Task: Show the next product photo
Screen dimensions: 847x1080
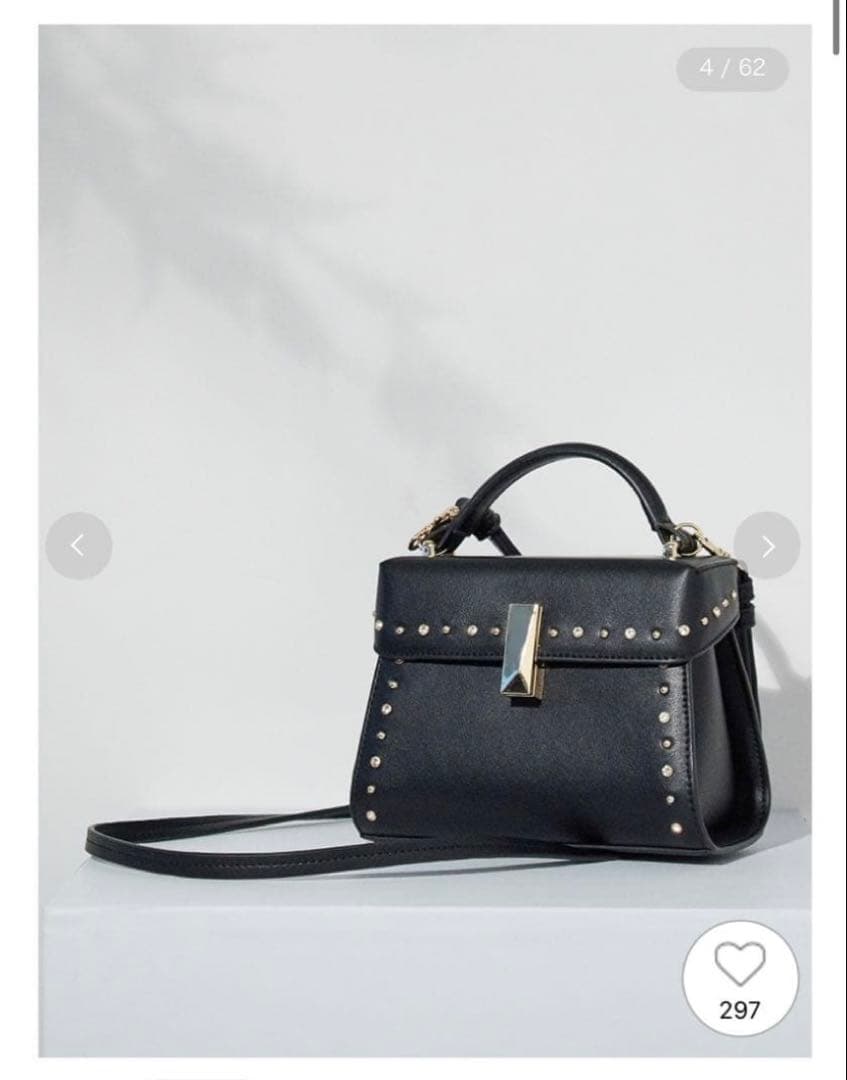Action: click(x=767, y=545)
